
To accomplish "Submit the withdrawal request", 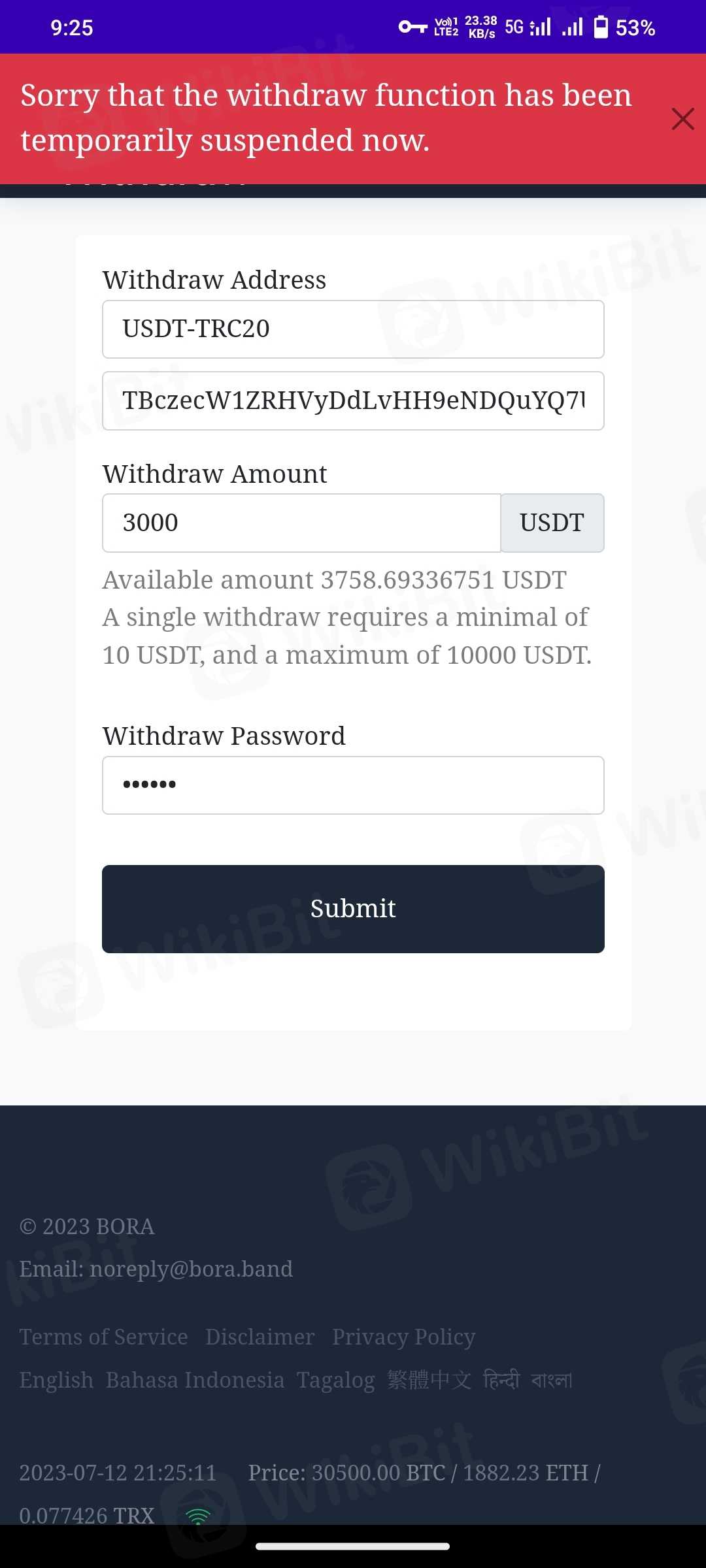I will (353, 909).
